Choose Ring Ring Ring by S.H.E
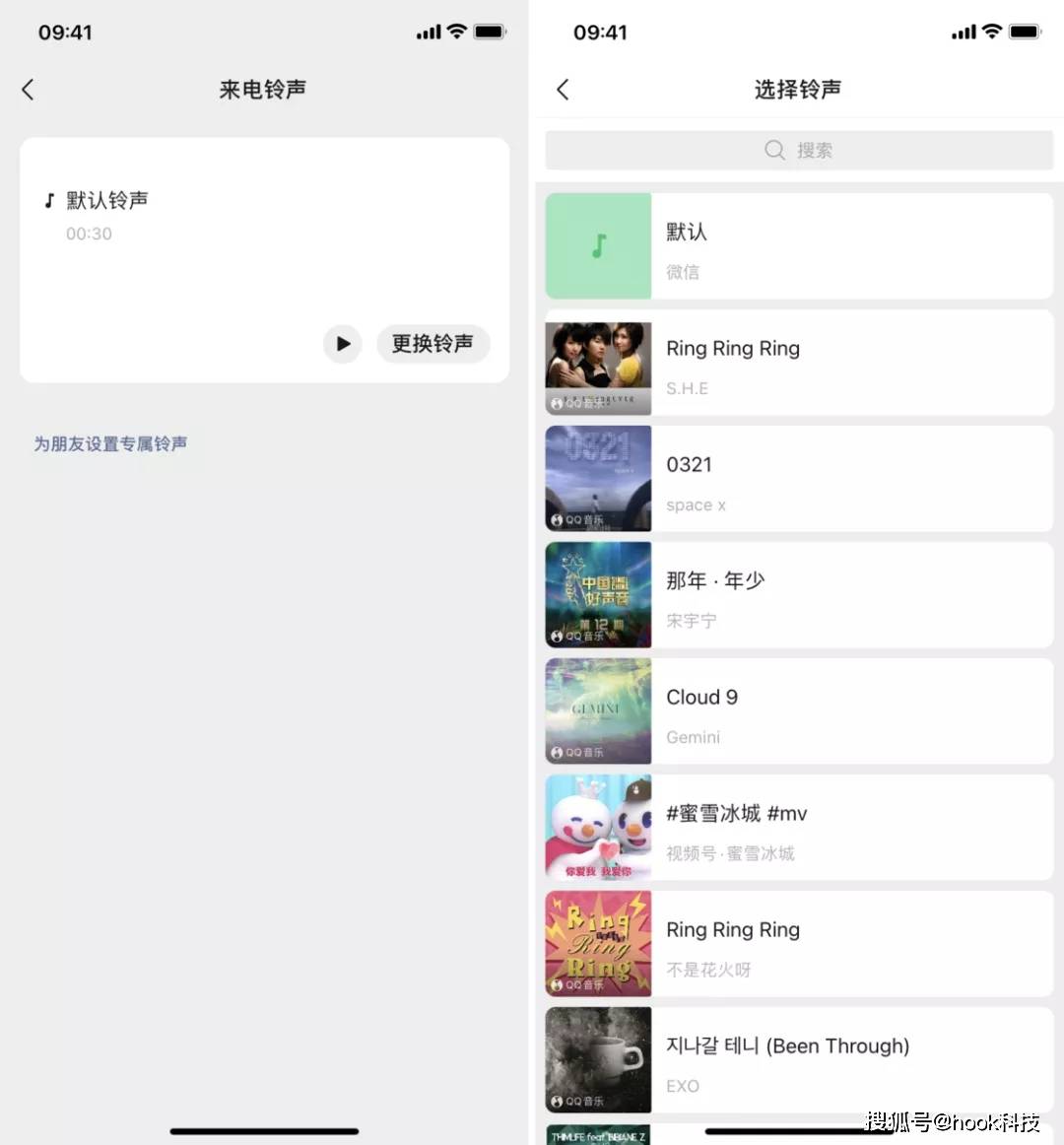 (x=799, y=363)
